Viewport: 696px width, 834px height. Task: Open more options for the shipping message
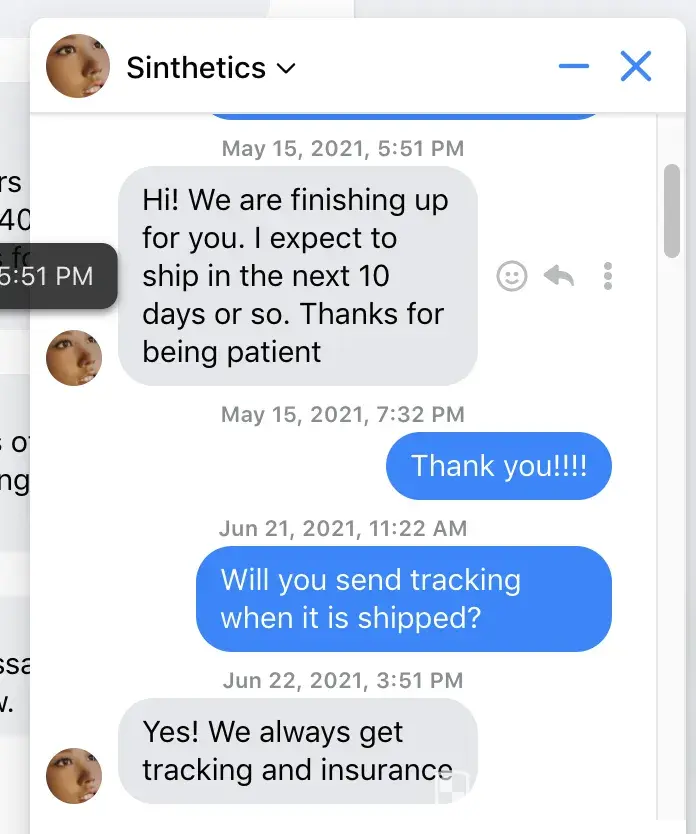[x=607, y=276]
